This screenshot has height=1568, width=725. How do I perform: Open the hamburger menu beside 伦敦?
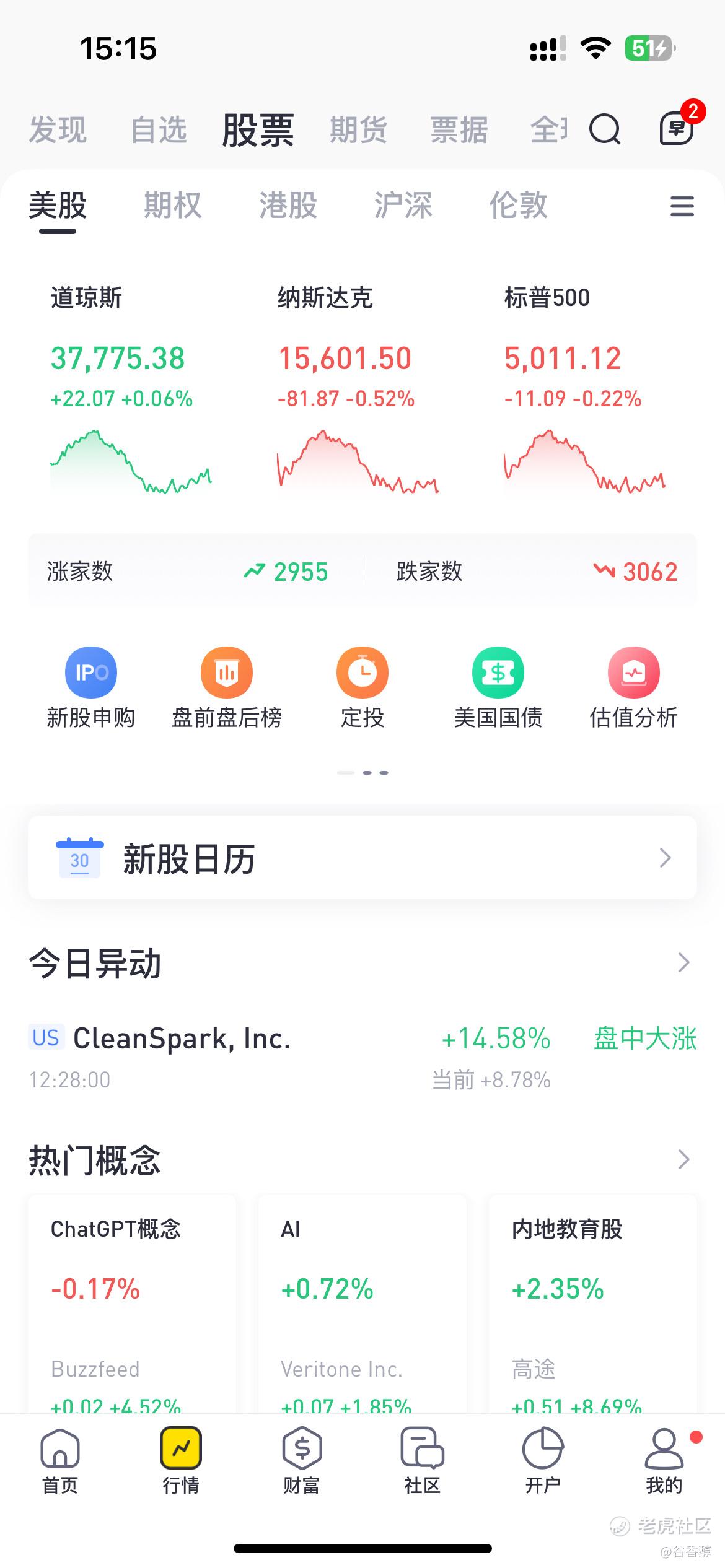coord(682,206)
